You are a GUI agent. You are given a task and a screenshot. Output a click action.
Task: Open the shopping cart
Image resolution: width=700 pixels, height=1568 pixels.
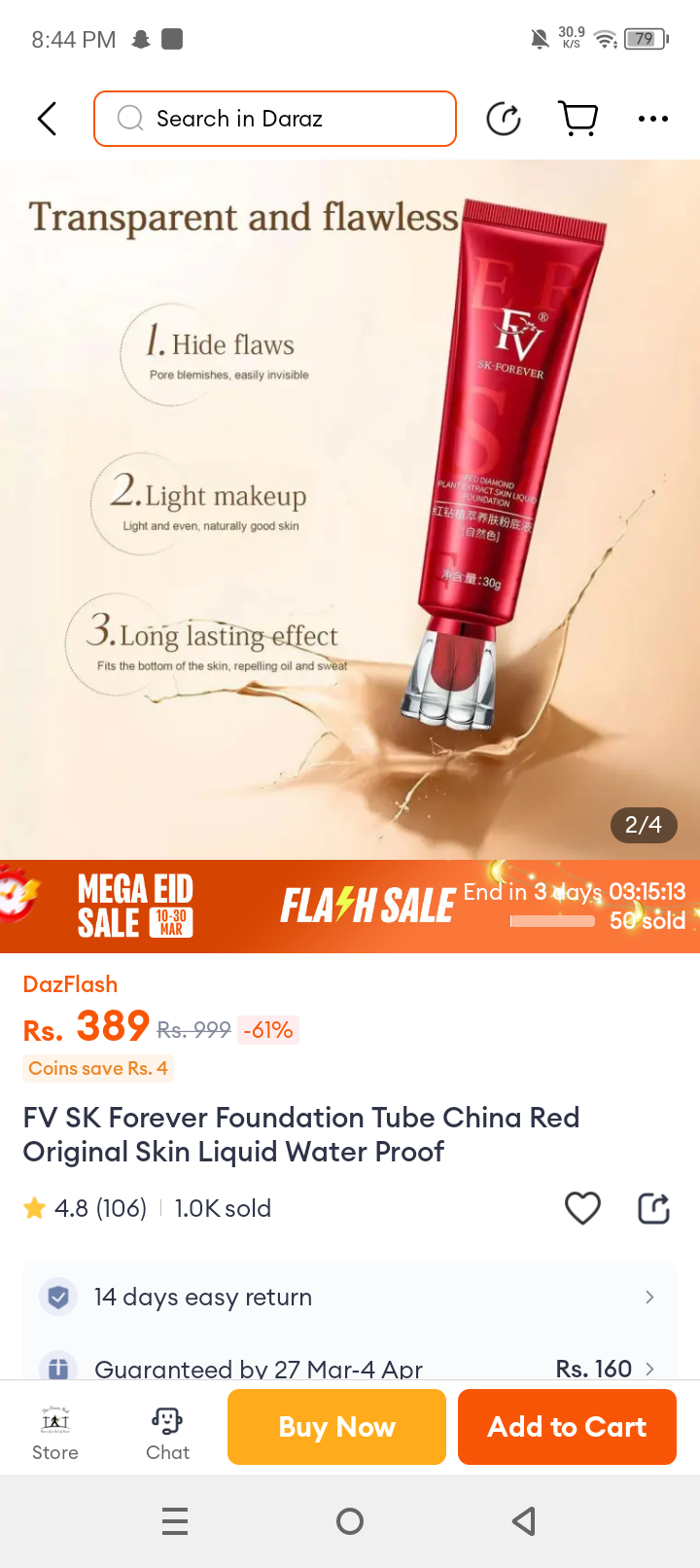tap(578, 119)
